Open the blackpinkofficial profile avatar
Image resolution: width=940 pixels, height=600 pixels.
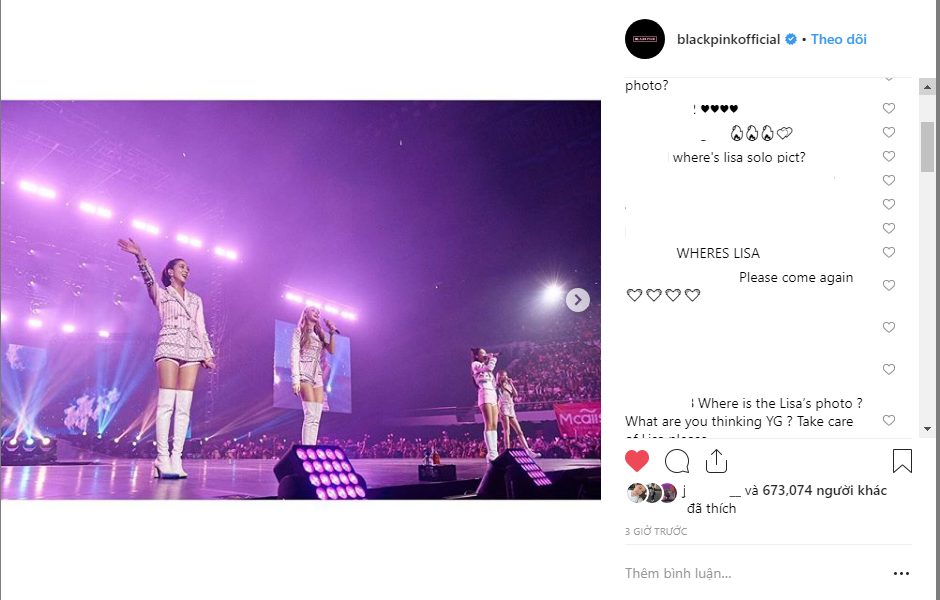point(645,39)
